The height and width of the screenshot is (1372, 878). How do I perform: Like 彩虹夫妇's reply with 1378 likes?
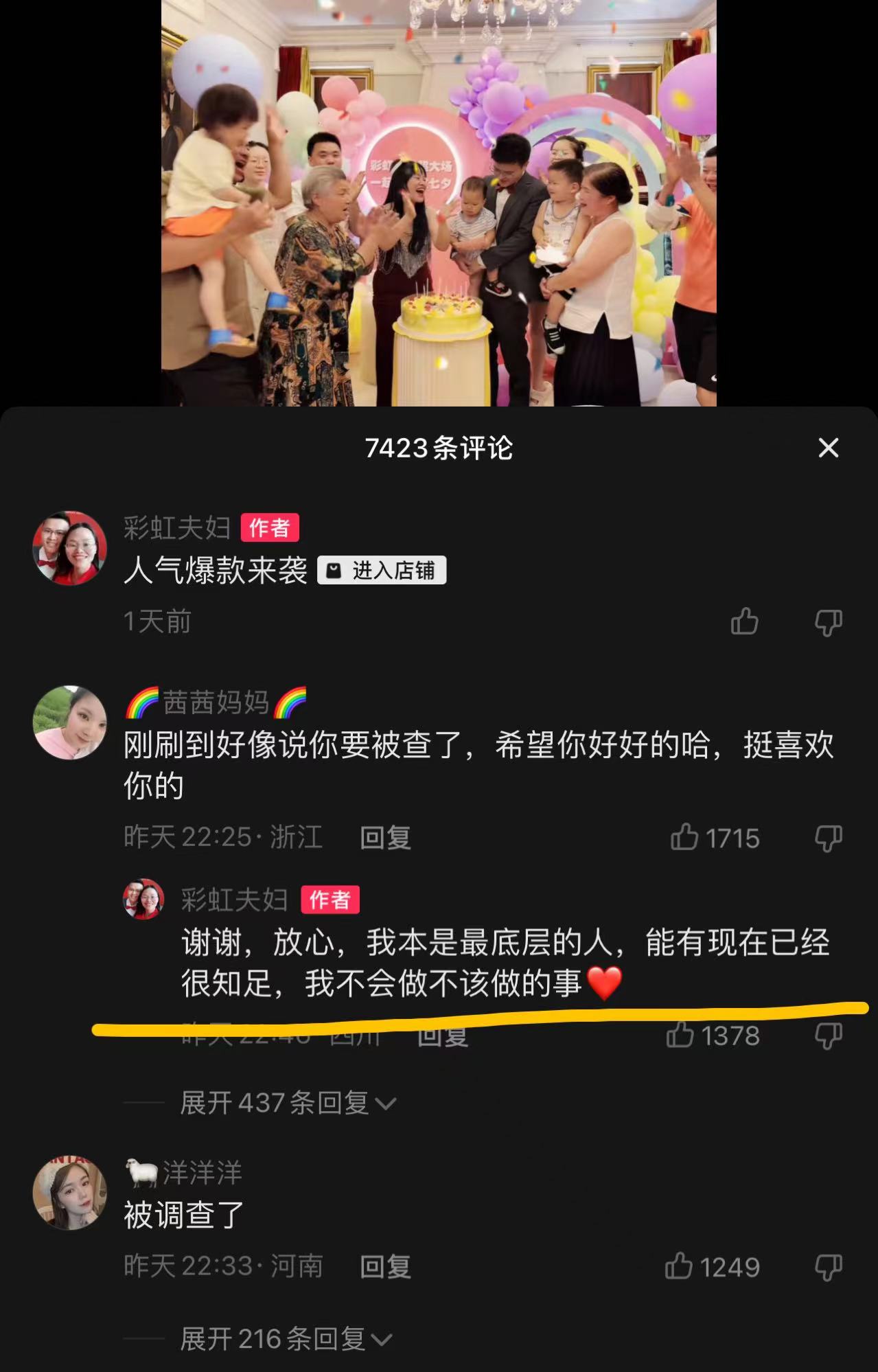[x=680, y=1034]
